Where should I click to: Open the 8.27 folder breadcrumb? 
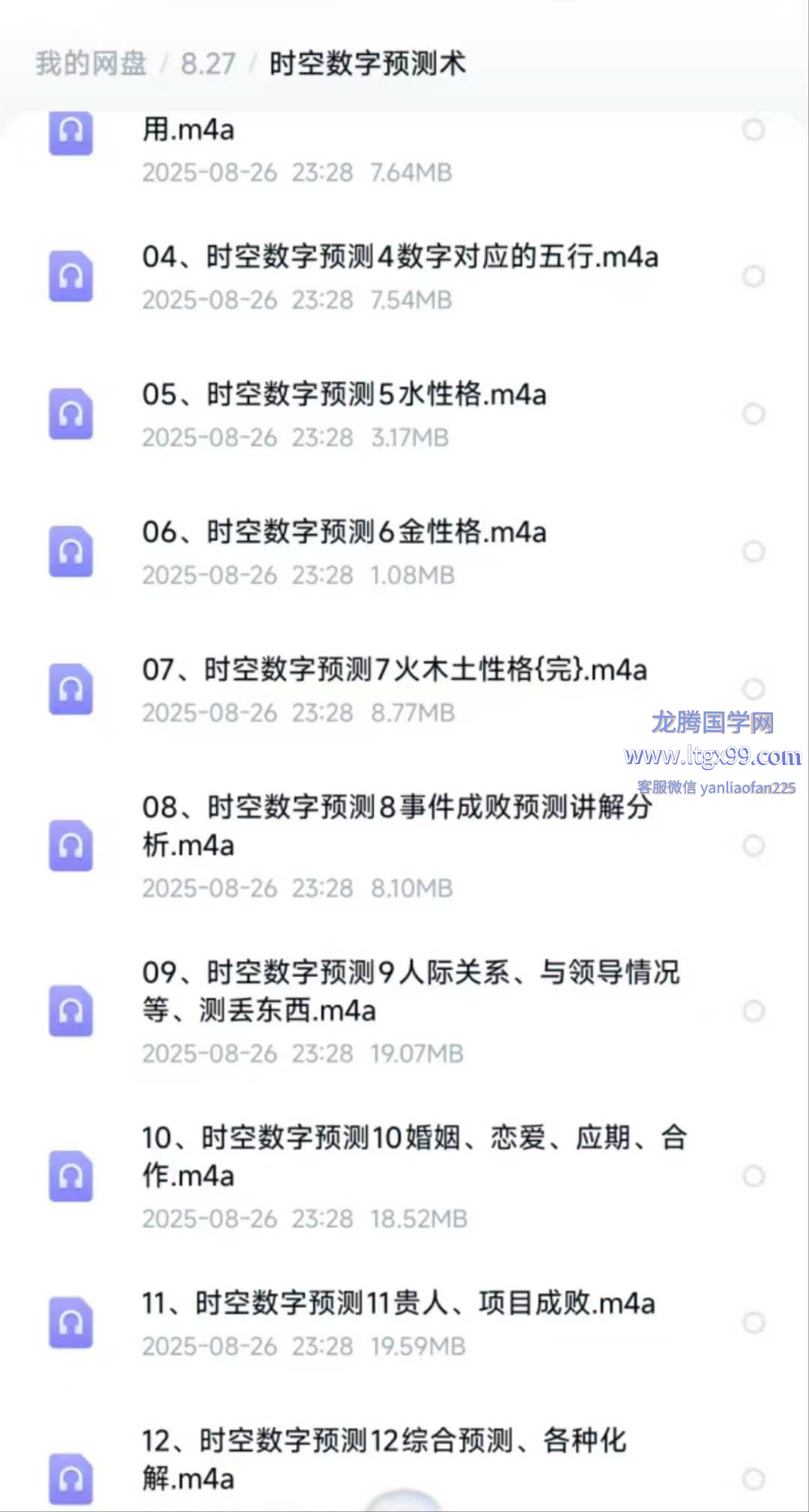tap(208, 64)
